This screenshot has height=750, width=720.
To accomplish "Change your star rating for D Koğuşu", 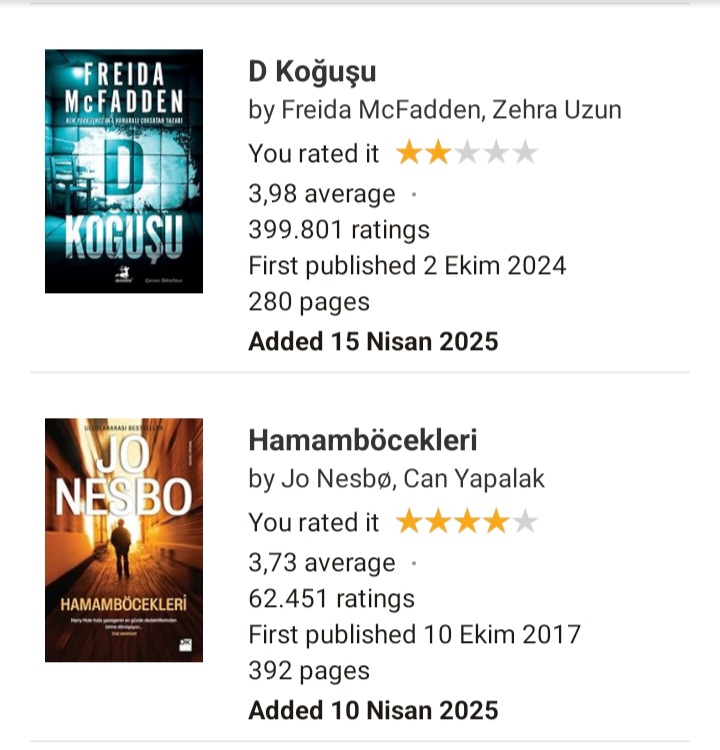I will 466,153.
